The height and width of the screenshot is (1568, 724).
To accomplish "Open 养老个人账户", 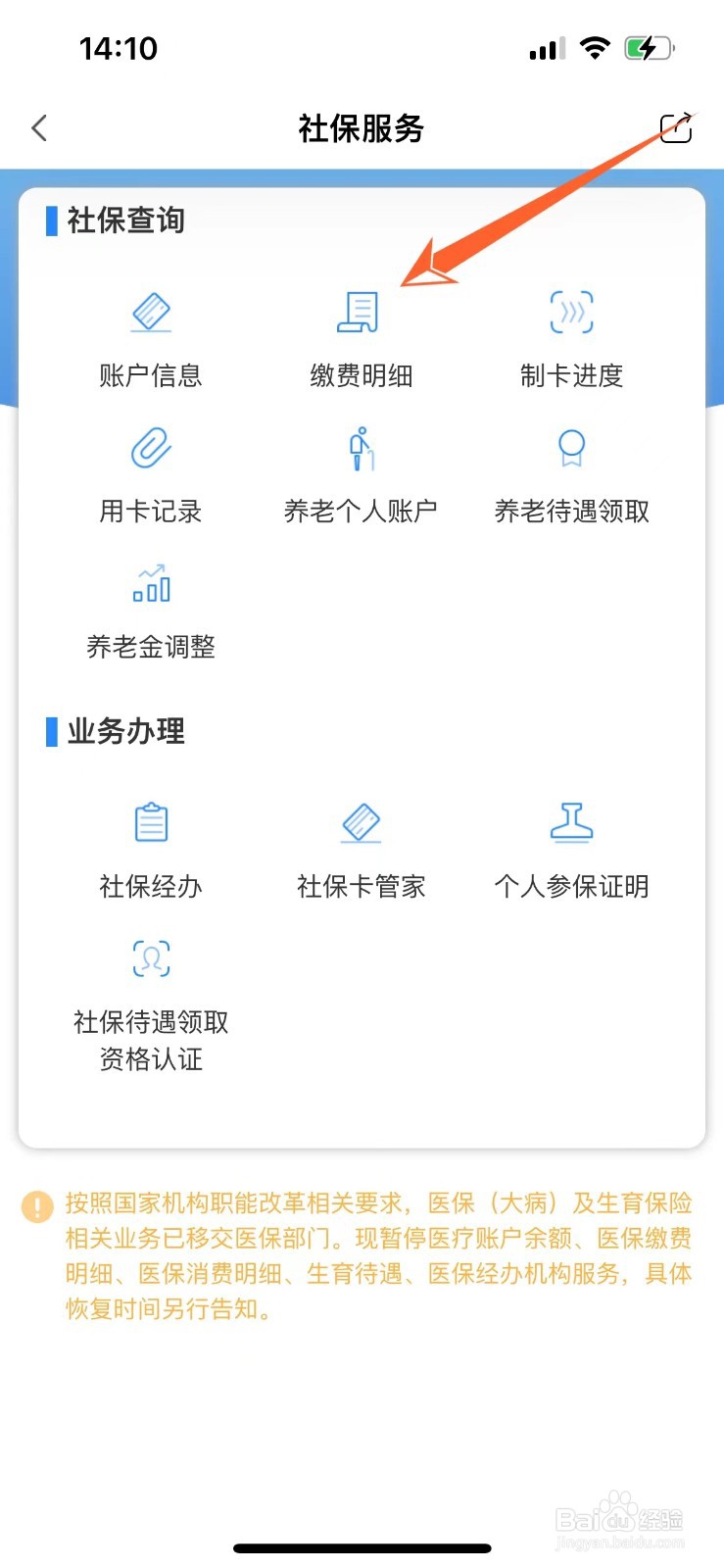I will 361,475.
